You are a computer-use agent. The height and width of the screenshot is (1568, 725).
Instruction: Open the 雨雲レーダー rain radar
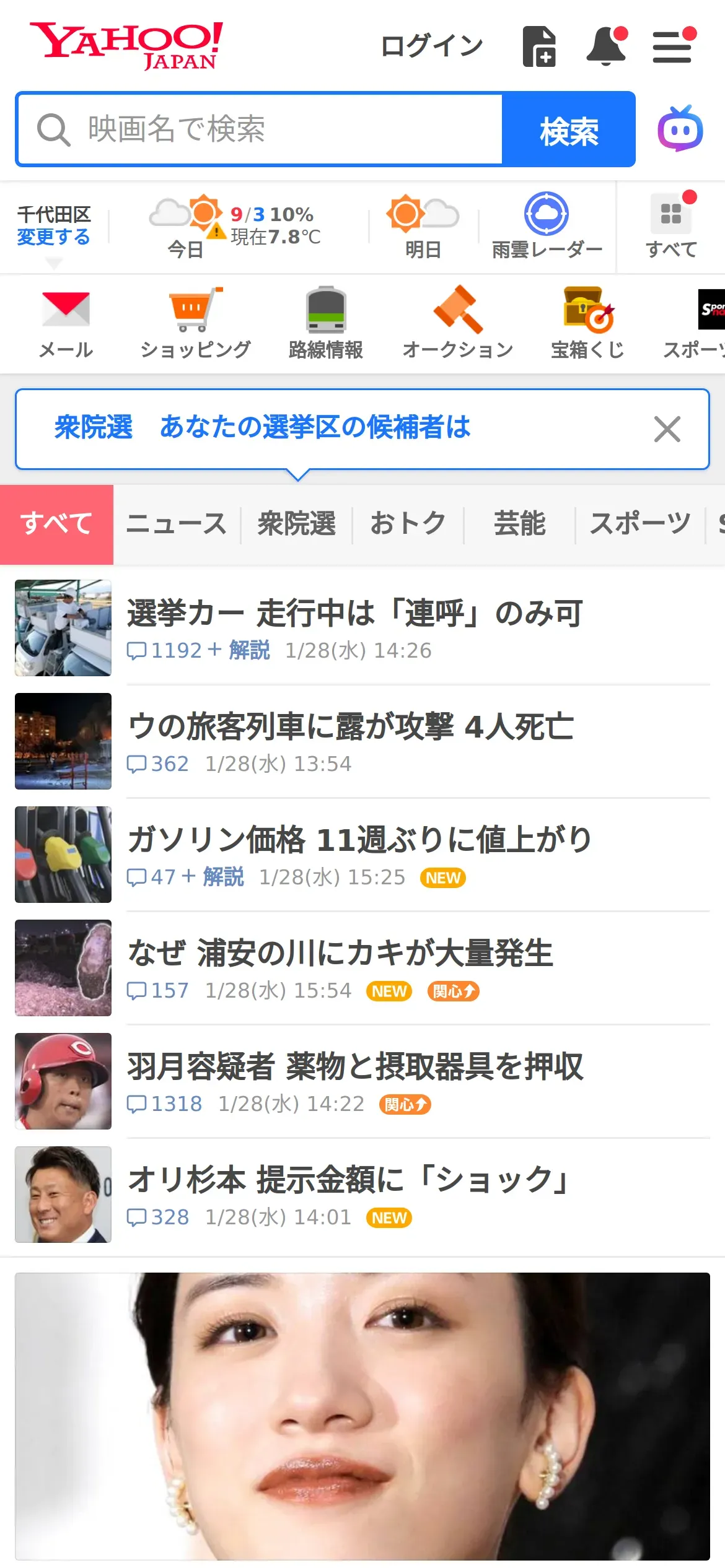point(547,226)
